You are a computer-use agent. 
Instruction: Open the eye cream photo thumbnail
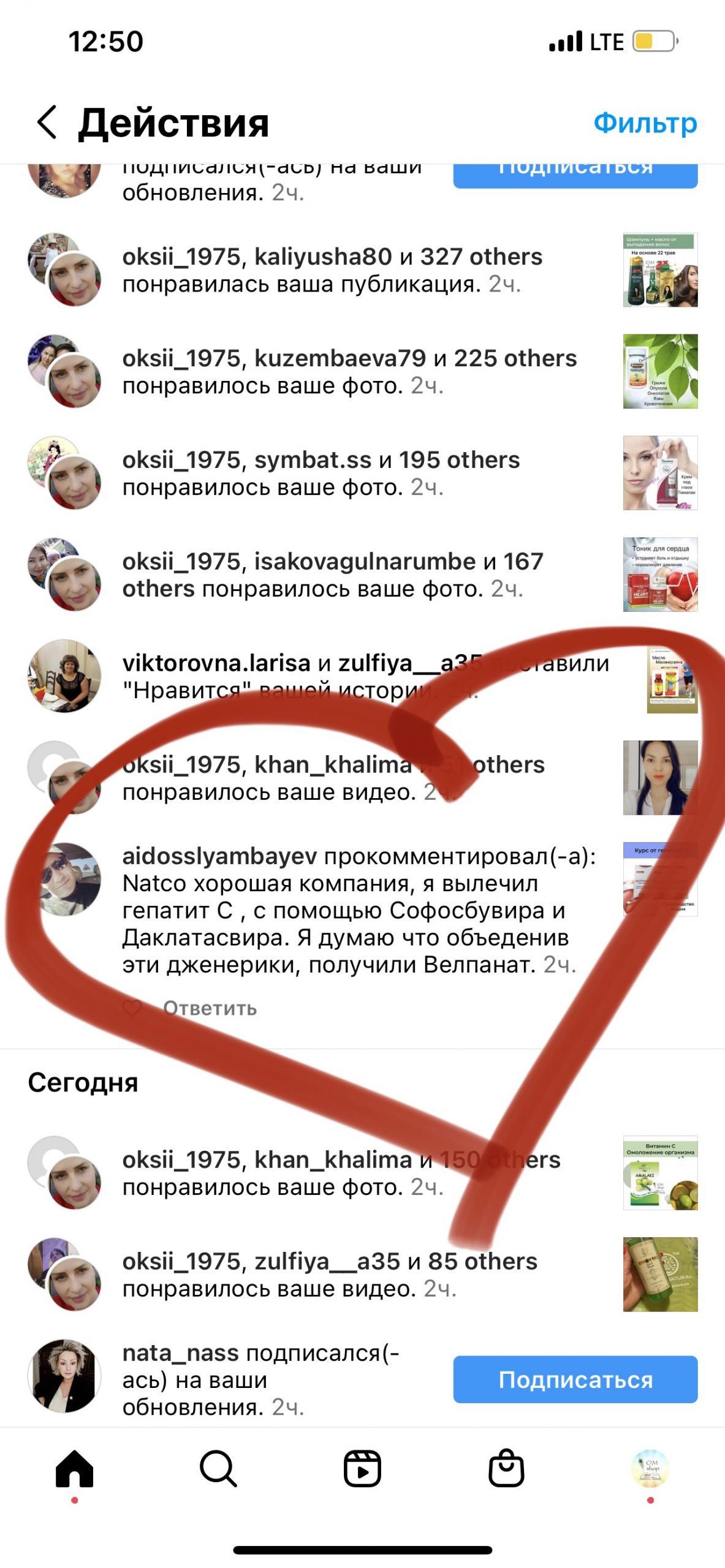click(660, 473)
